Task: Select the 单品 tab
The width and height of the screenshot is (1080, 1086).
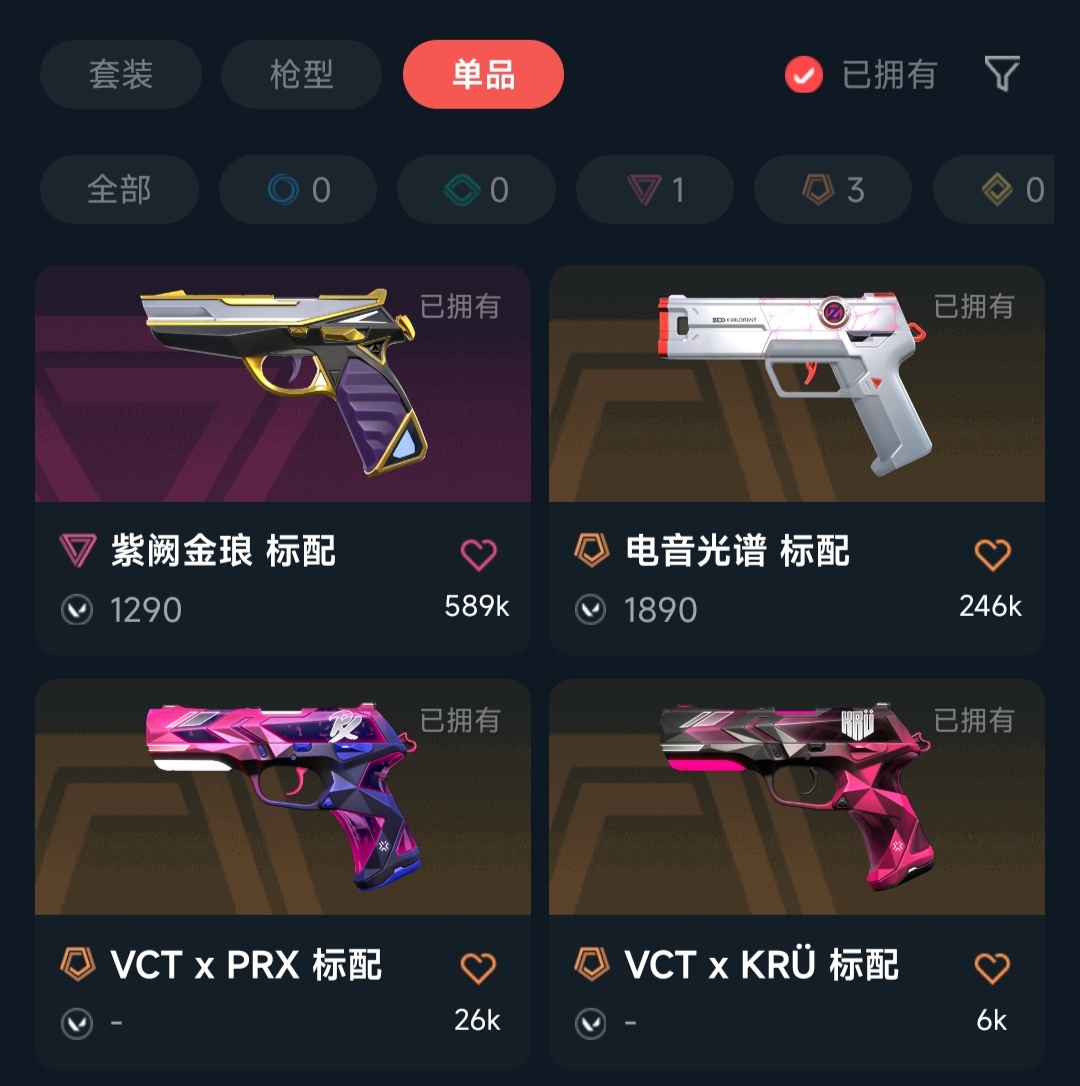Action: pos(483,75)
